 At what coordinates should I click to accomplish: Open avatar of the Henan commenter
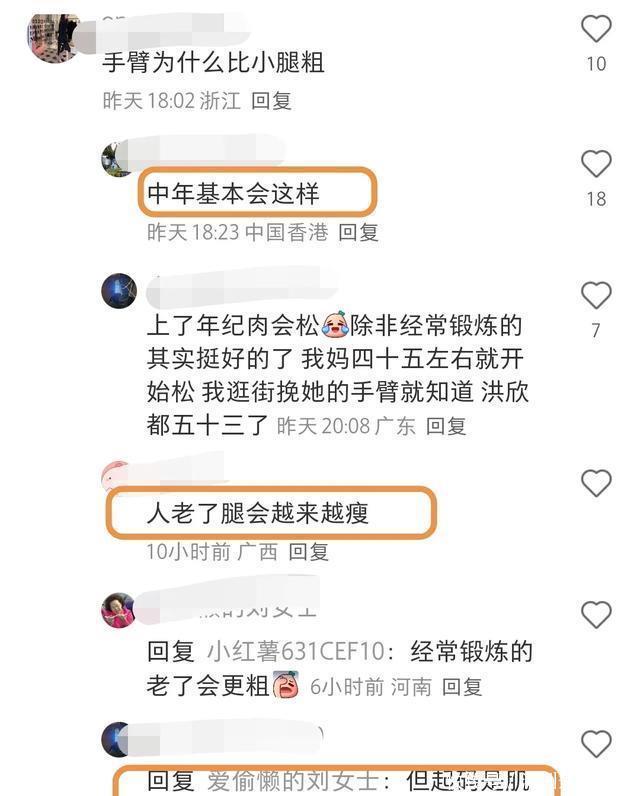click(119, 610)
